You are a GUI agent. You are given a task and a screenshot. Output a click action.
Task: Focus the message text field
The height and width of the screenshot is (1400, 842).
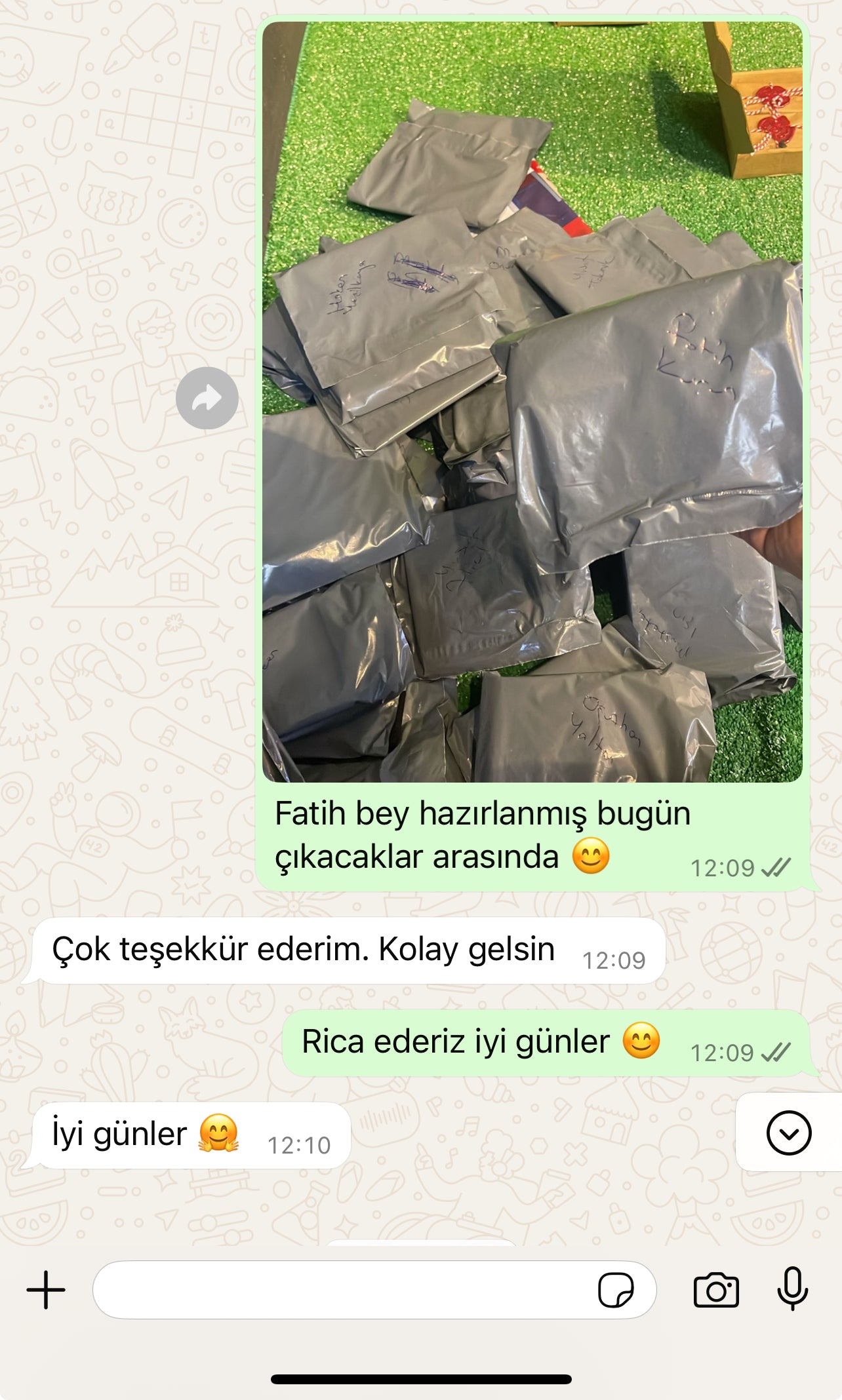coord(341,1290)
